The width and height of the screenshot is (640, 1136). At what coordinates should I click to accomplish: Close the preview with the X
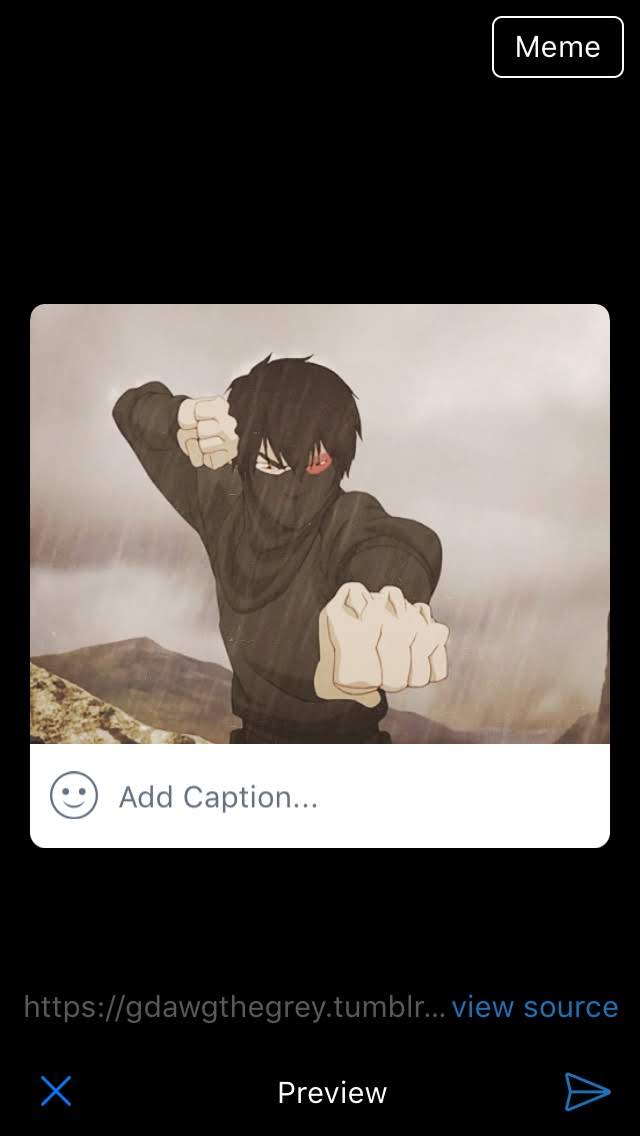point(56,1091)
